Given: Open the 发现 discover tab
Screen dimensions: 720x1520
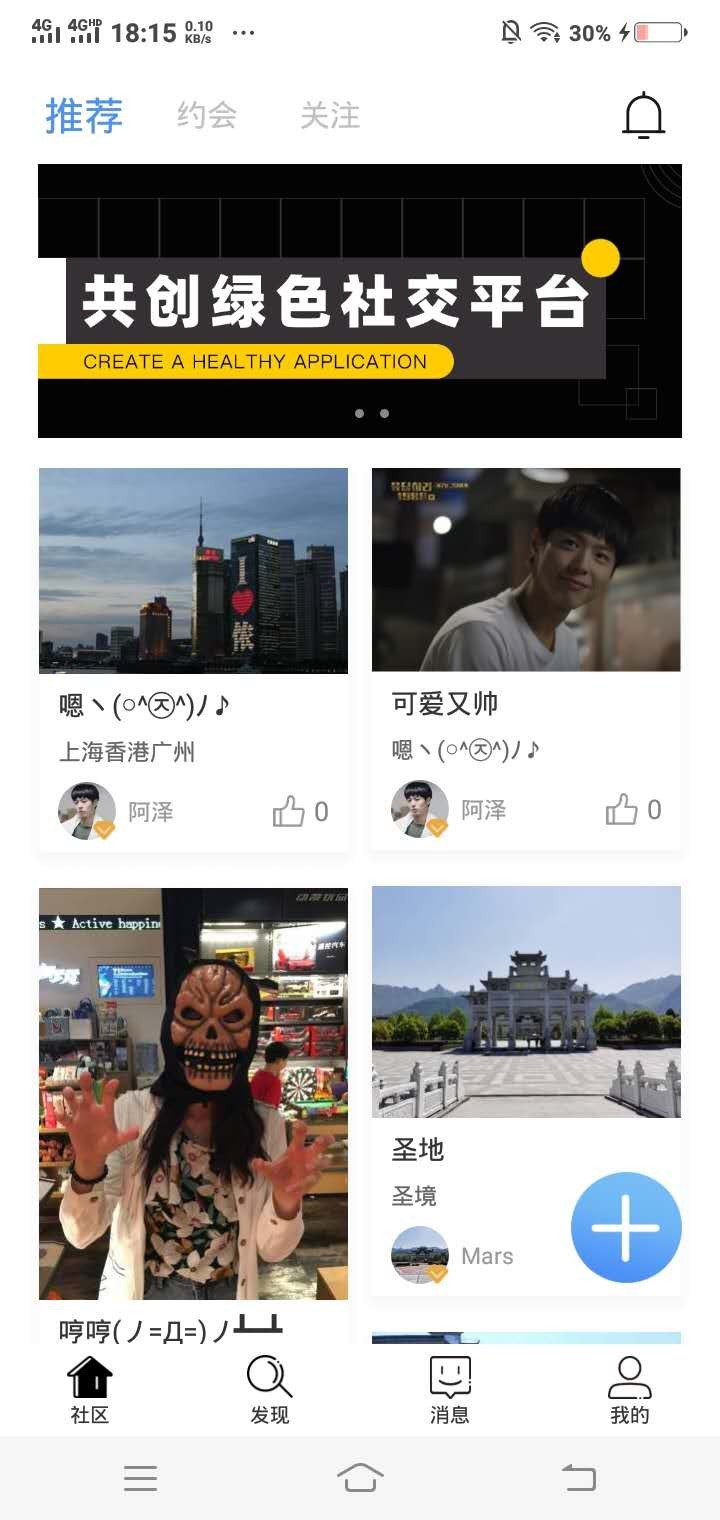Looking at the screenshot, I should 270,1389.
